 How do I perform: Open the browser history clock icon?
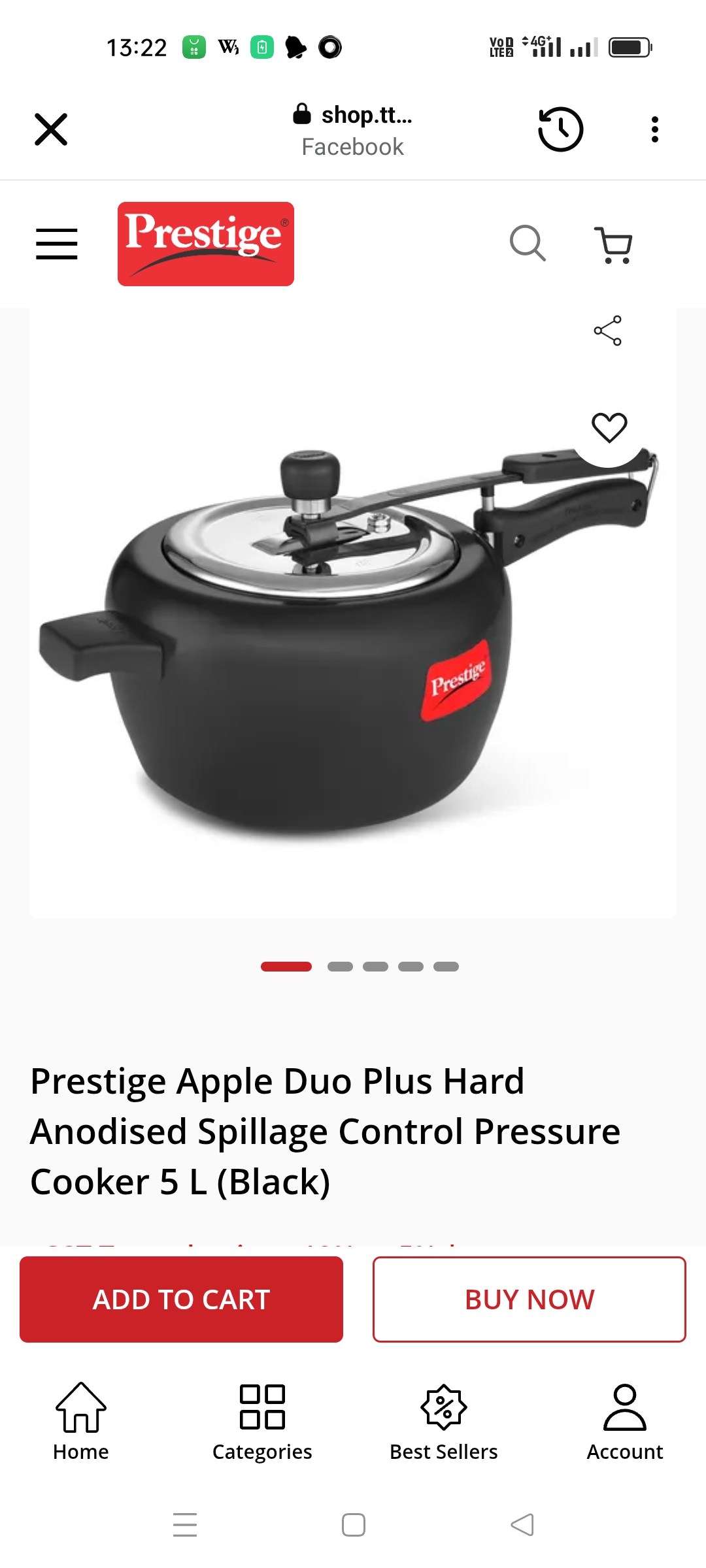coord(560,129)
